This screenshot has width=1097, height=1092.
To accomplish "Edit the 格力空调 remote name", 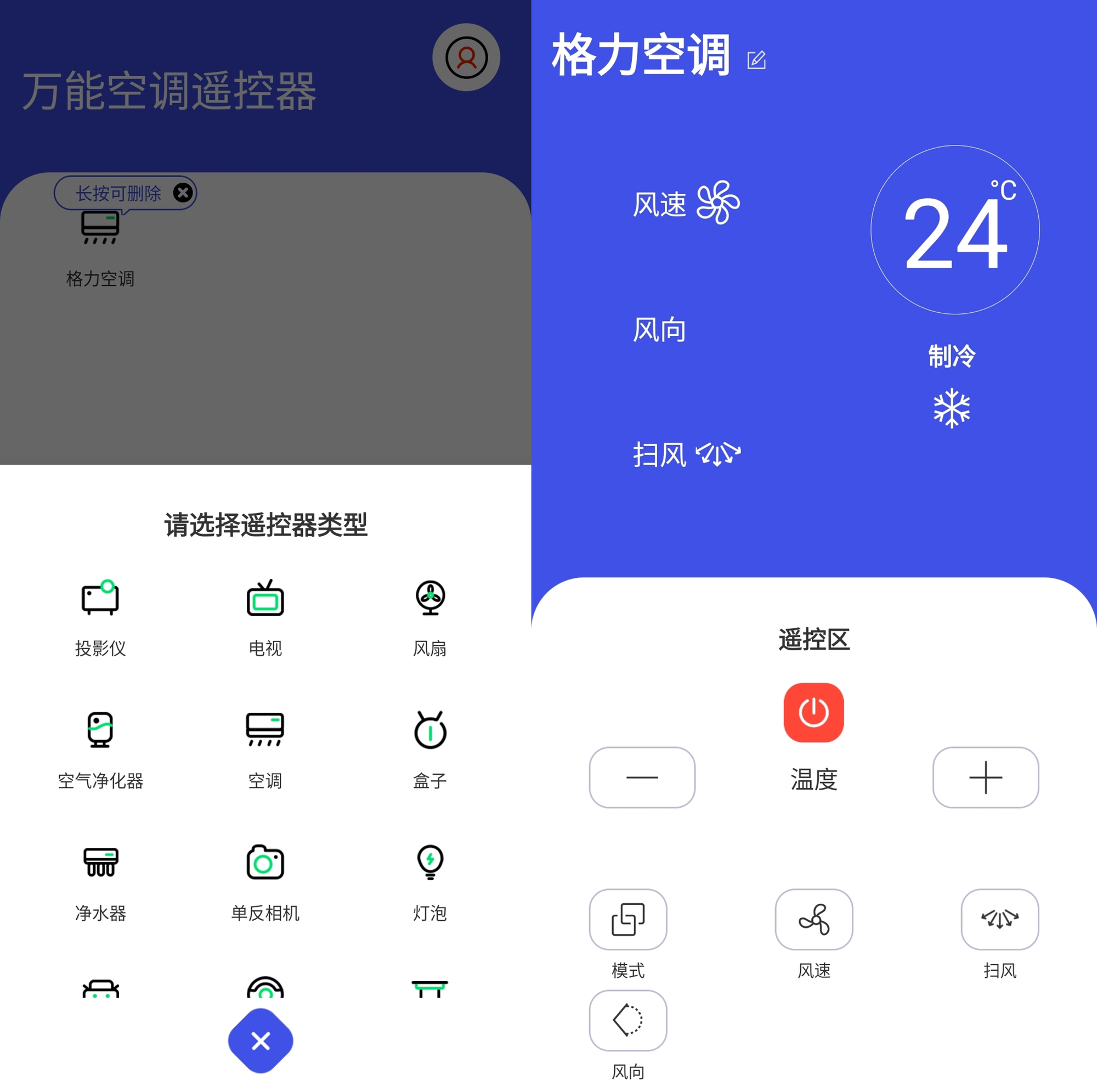I will (x=756, y=60).
